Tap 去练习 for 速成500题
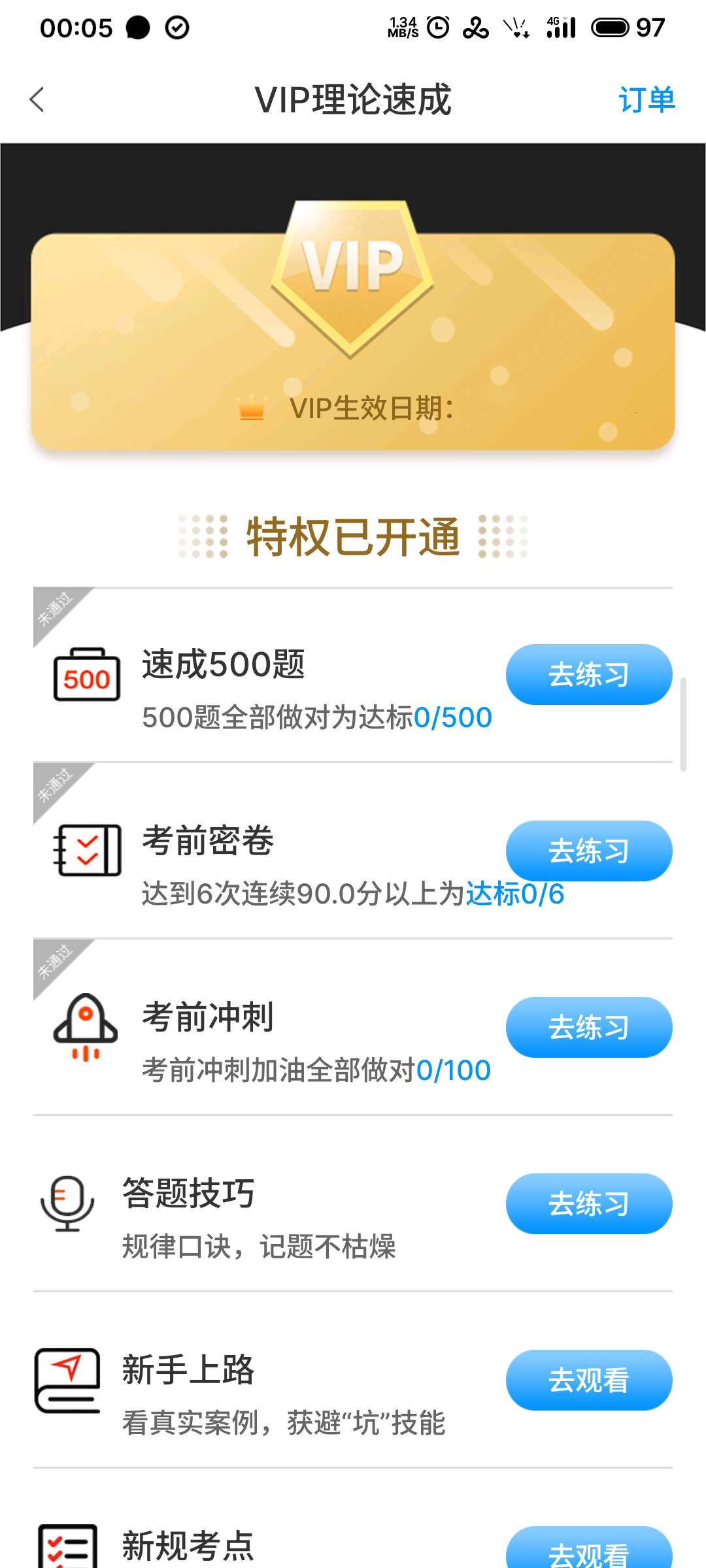This screenshot has width=706, height=1568. coord(588,674)
